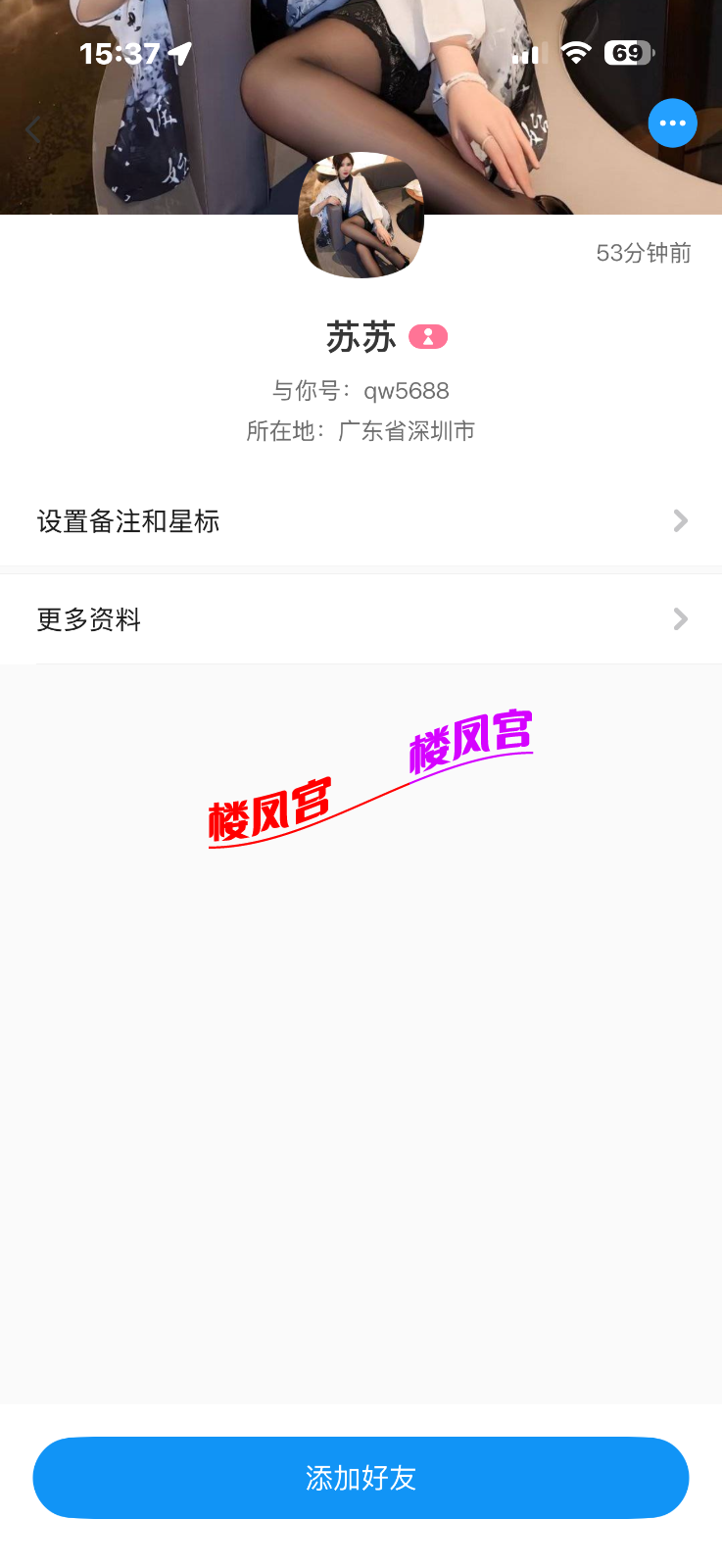722x1568 pixels.
Task: Tap the profile avatar photo
Action: [361, 215]
